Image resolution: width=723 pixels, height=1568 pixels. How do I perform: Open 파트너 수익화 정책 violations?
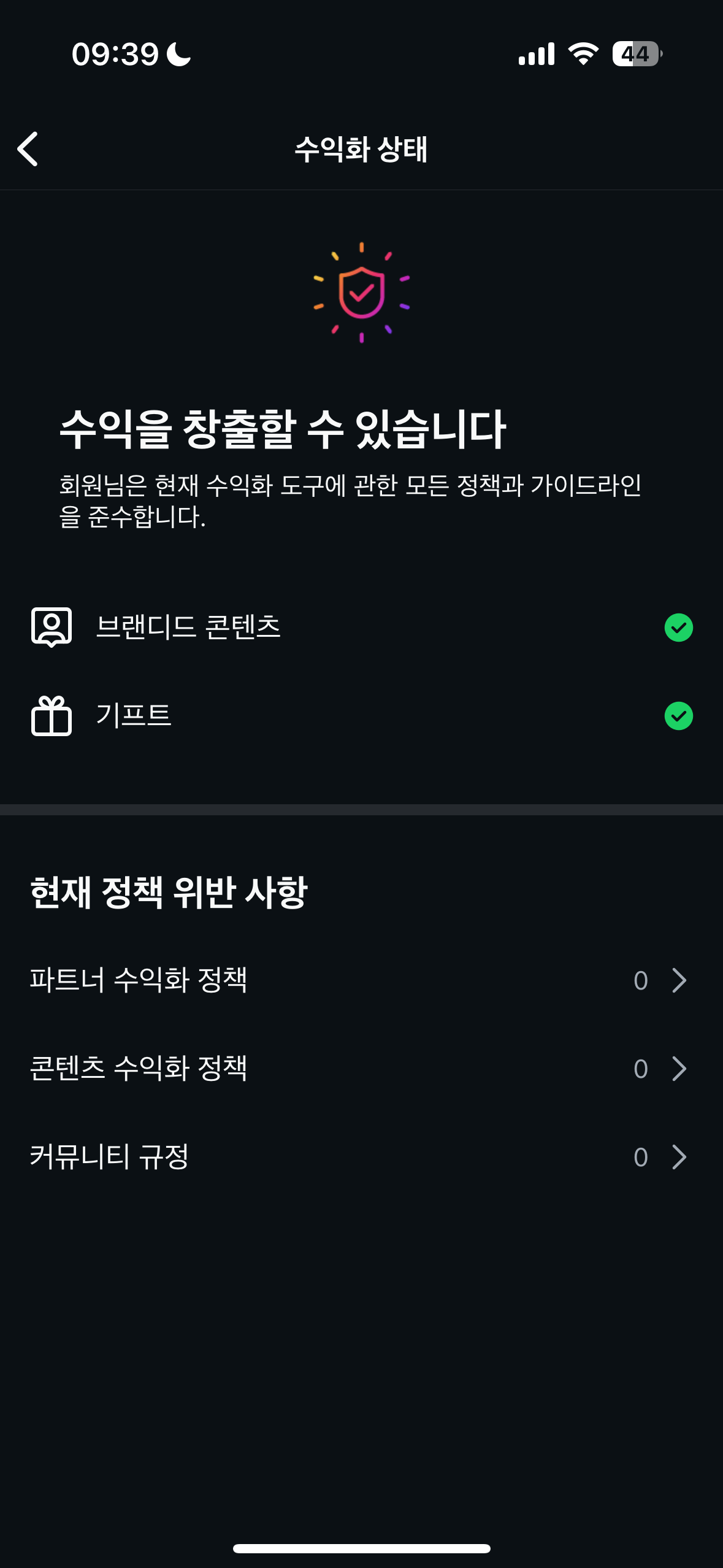click(x=361, y=980)
